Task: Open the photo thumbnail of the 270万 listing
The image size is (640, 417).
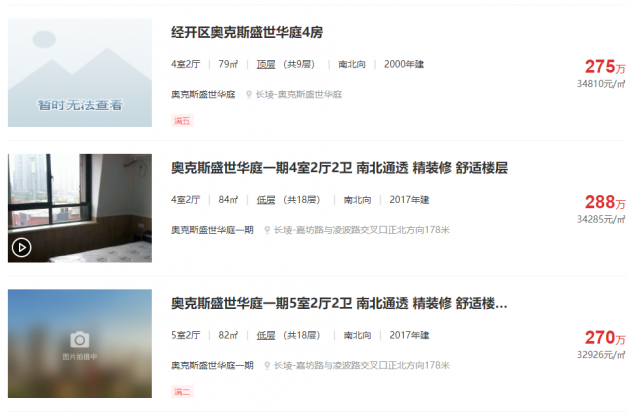Action: tap(80, 343)
